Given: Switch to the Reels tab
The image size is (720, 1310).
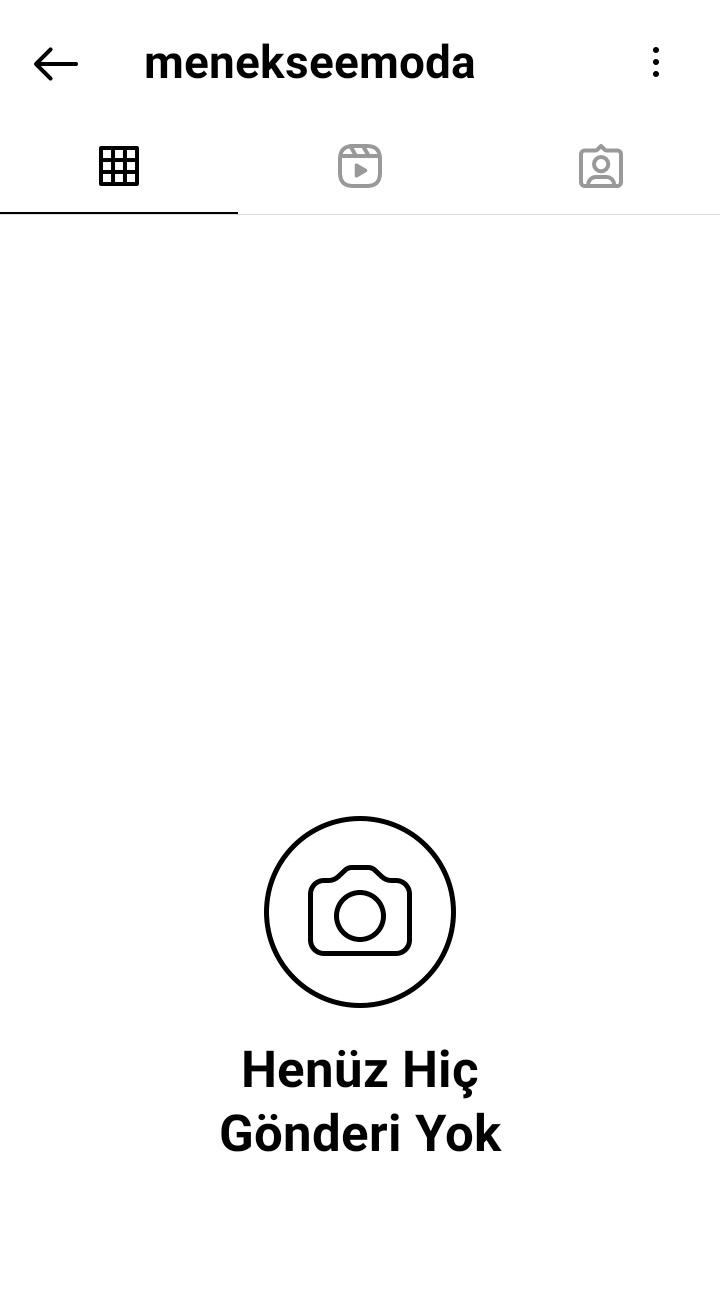Looking at the screenshot, I should point(360,166).
